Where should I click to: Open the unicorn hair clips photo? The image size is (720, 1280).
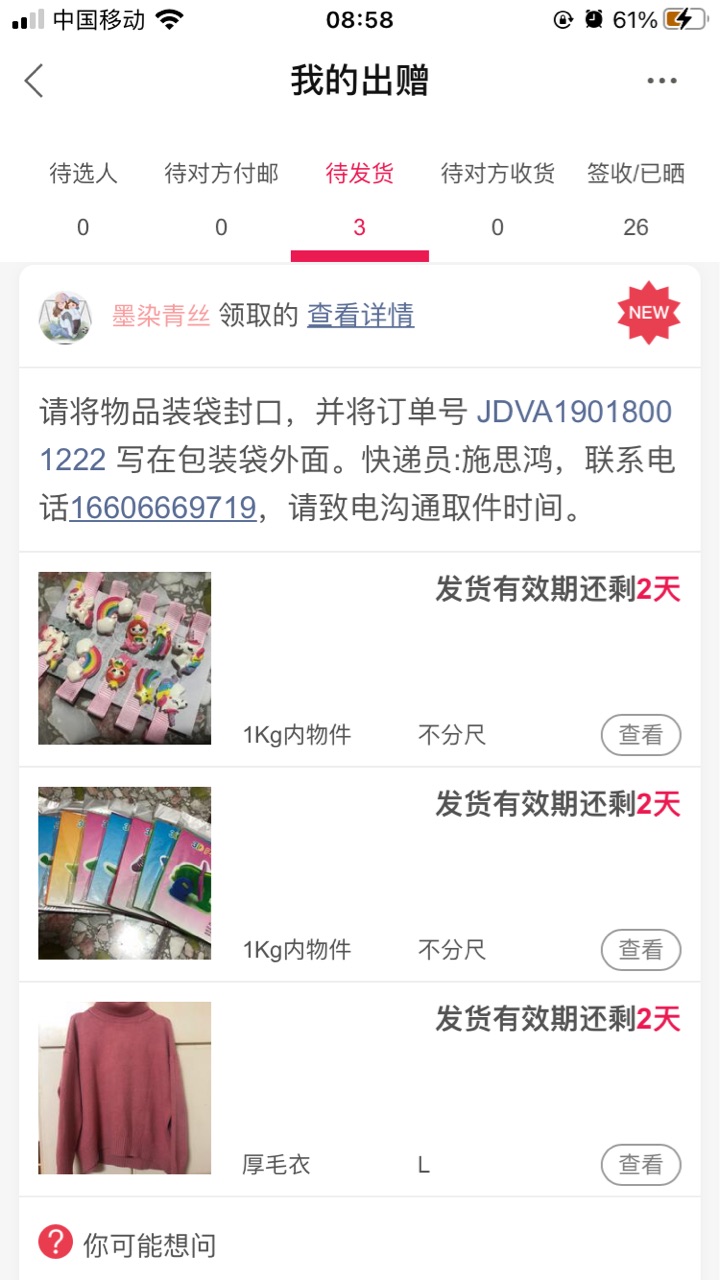tap(125, 658)
